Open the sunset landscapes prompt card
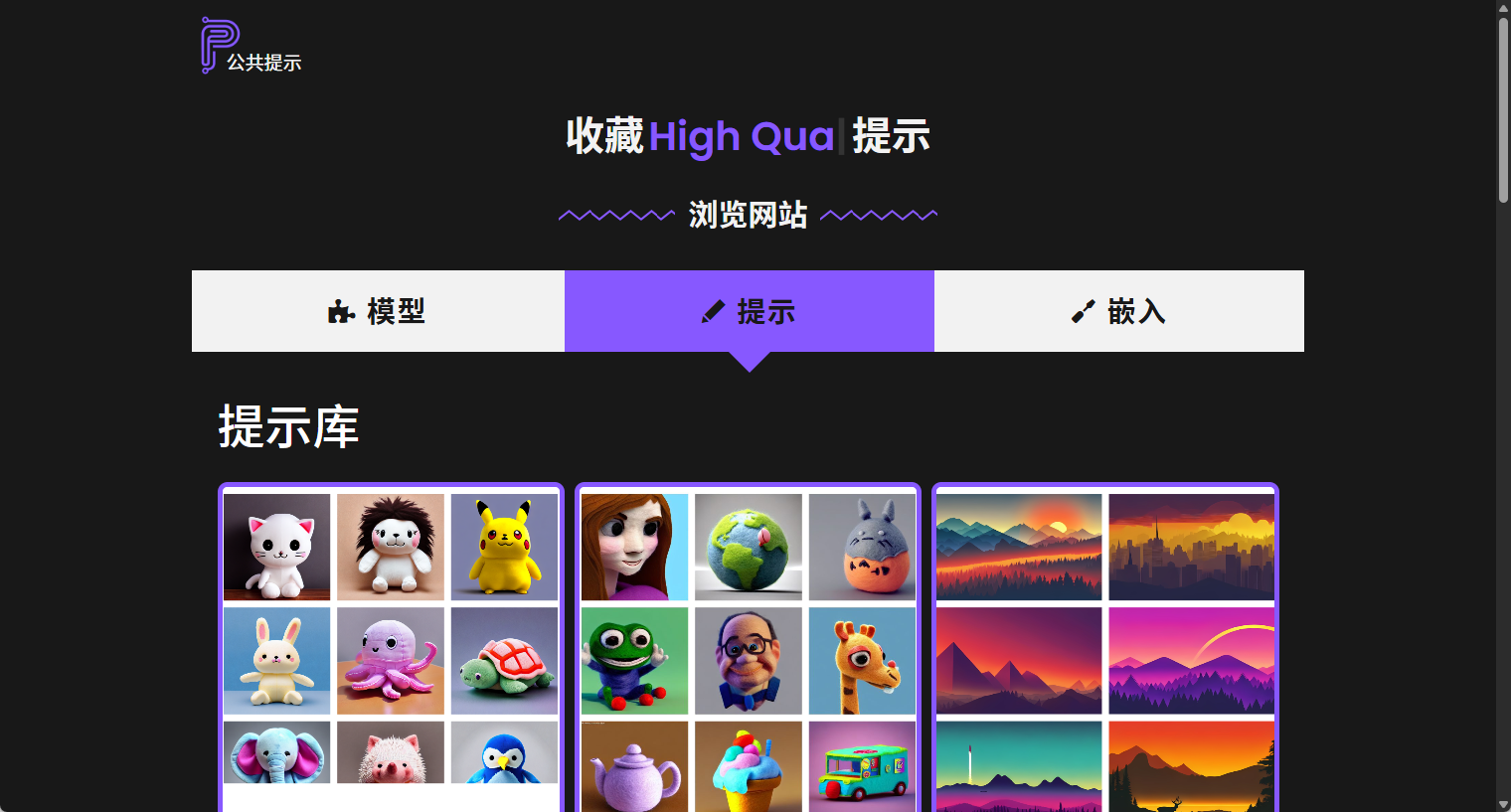Image resolution: width=1511 pixels, height=812 pixels. (1104, 646)
